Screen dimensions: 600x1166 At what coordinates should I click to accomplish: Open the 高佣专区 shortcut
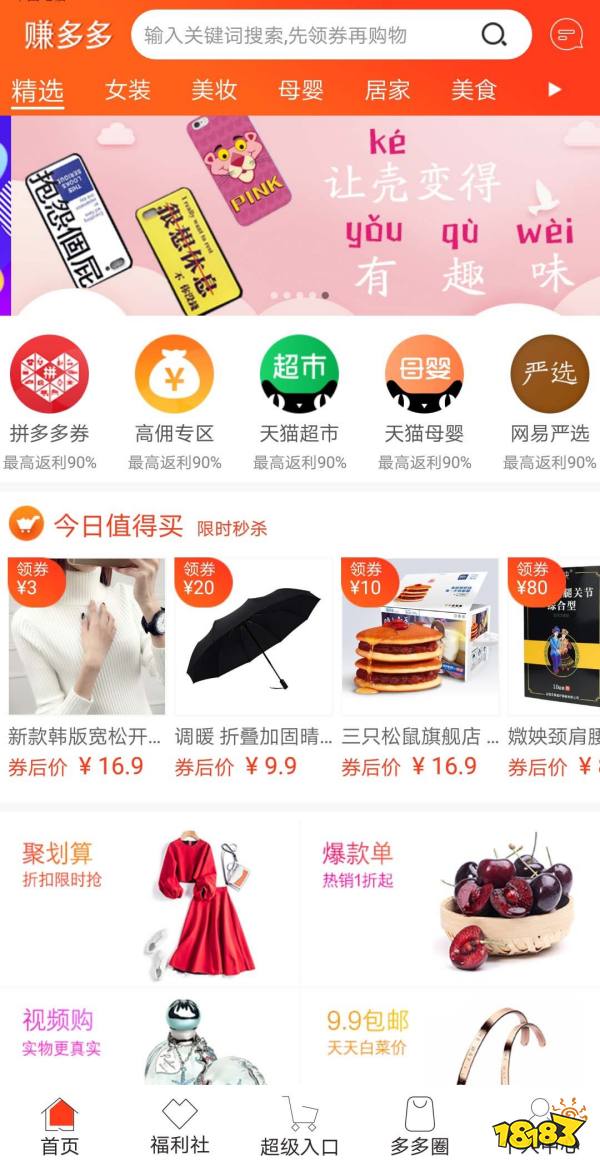174,400
